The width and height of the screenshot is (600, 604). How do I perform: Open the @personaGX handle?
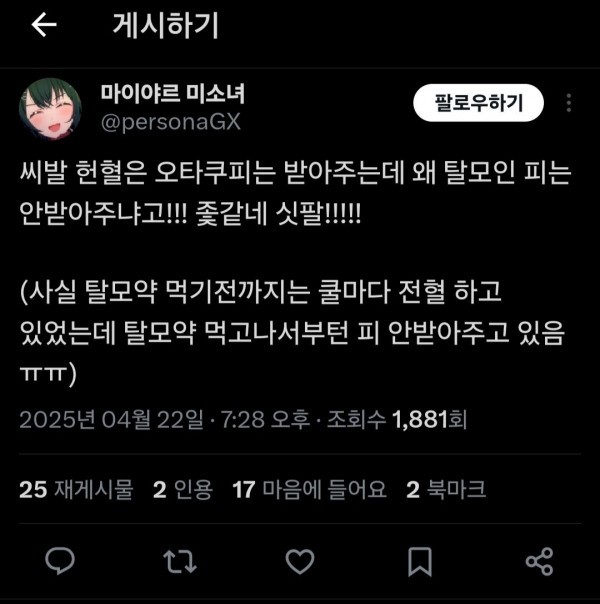point(170,123)
